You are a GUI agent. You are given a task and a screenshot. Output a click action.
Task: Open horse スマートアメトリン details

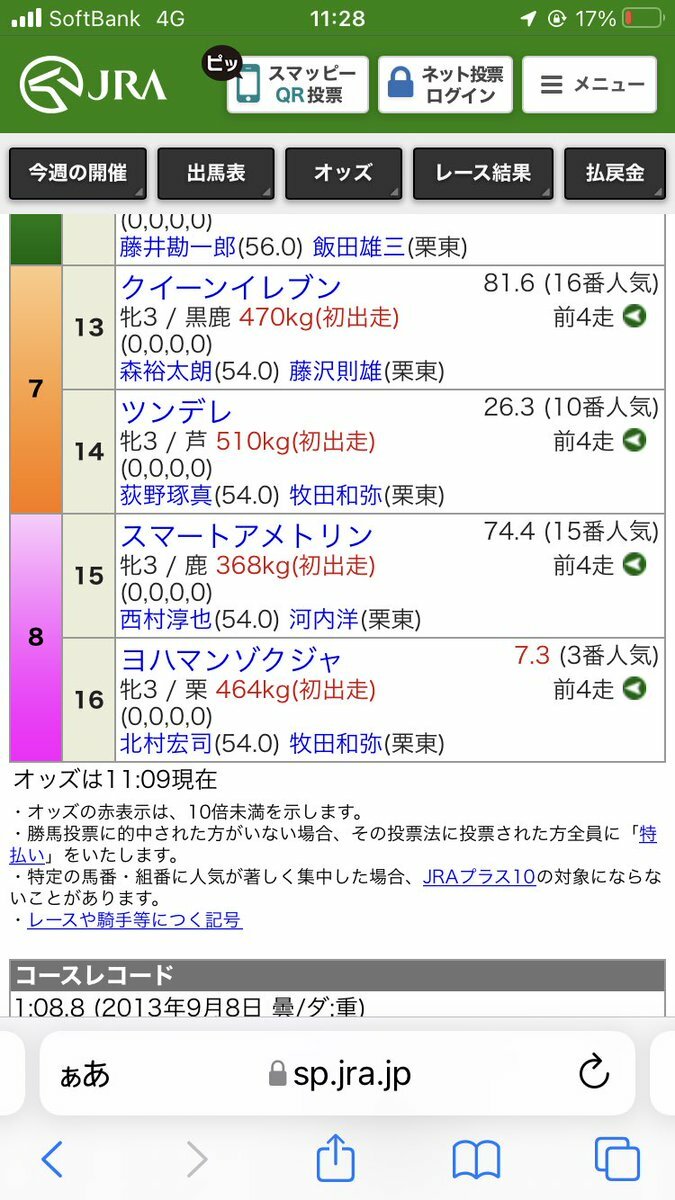pos(247,536)
